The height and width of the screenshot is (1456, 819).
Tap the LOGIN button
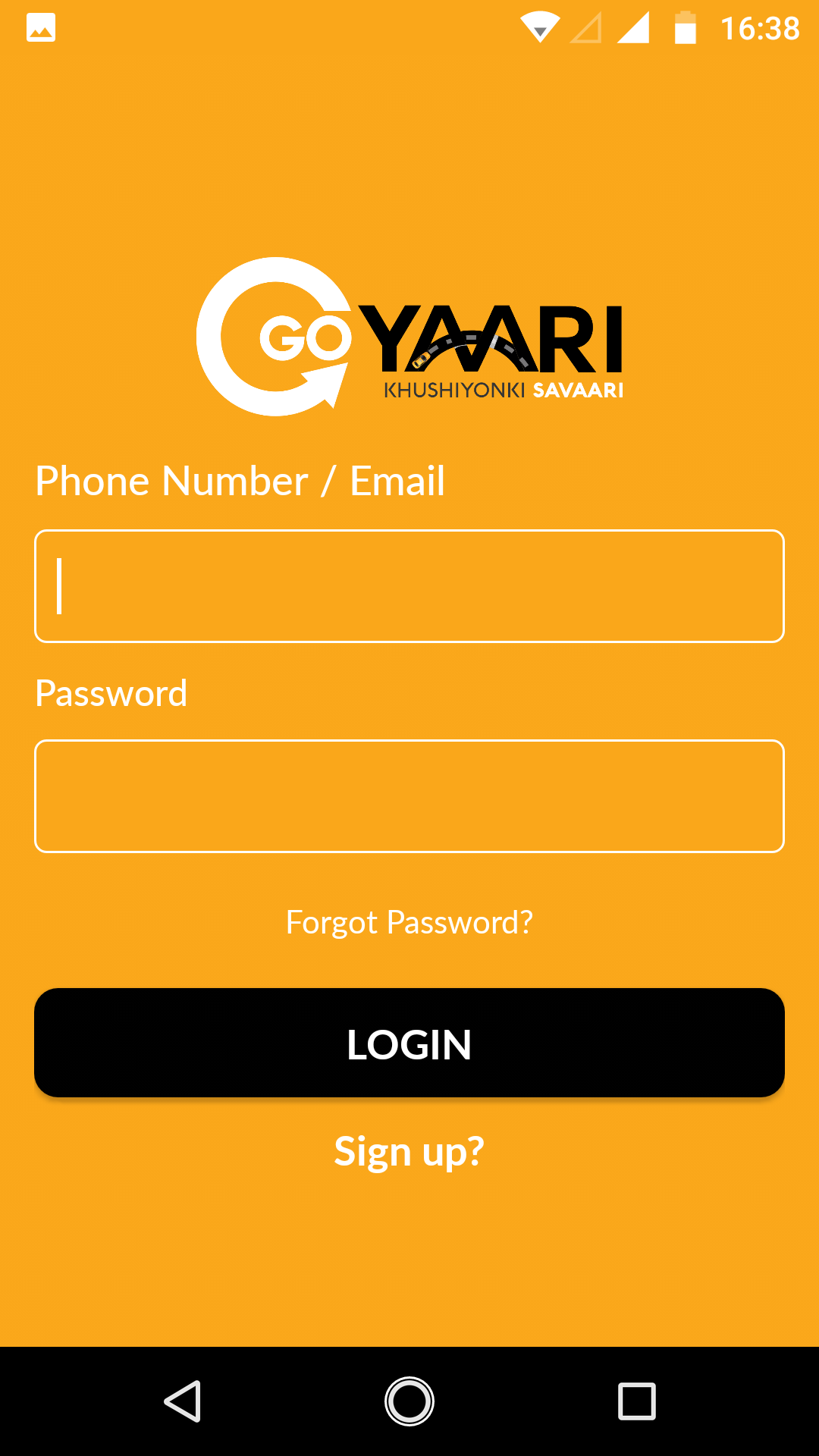[409, 1043]
